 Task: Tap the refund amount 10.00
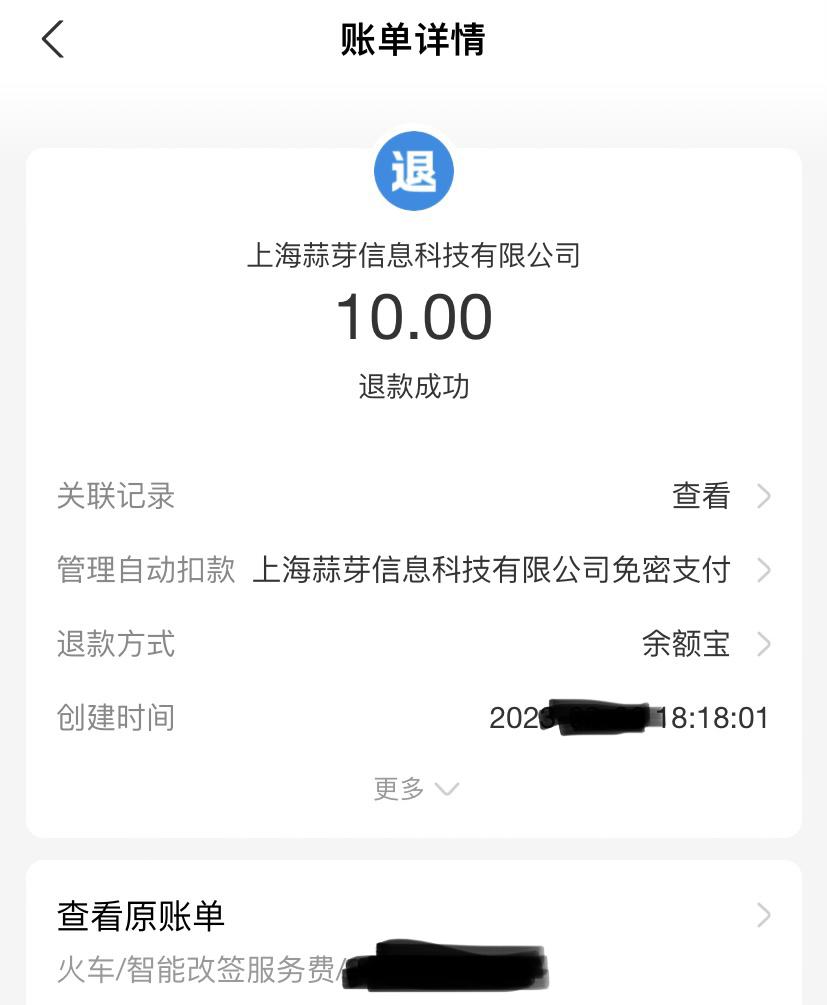coord(413,317)
